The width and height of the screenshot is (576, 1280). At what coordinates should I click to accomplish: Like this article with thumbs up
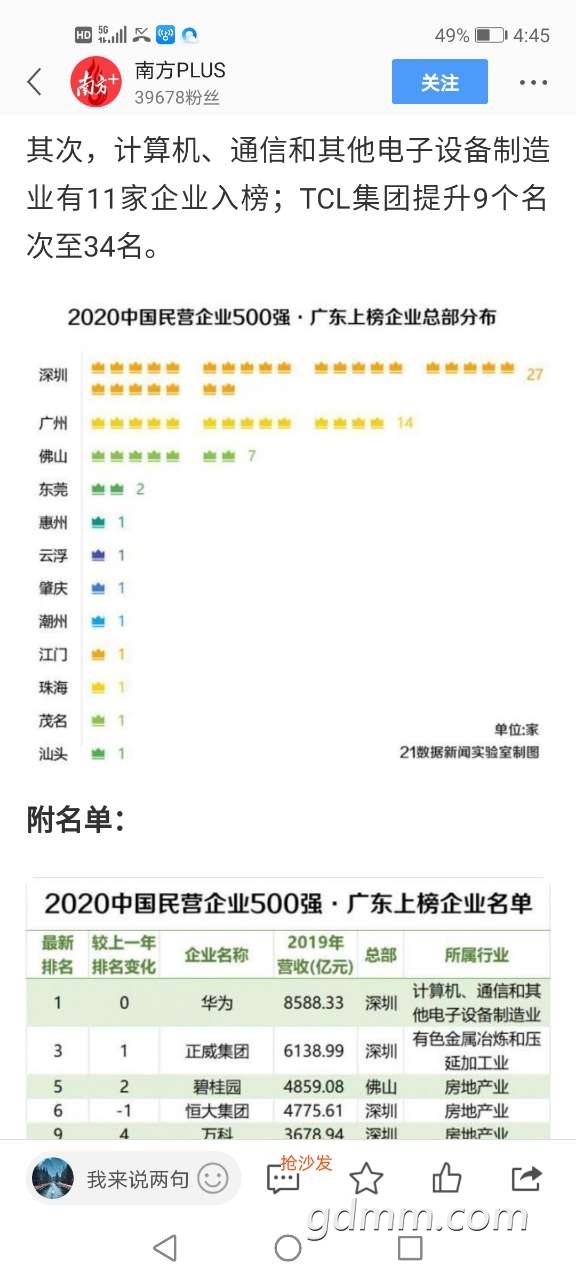tap(447, 1179)
